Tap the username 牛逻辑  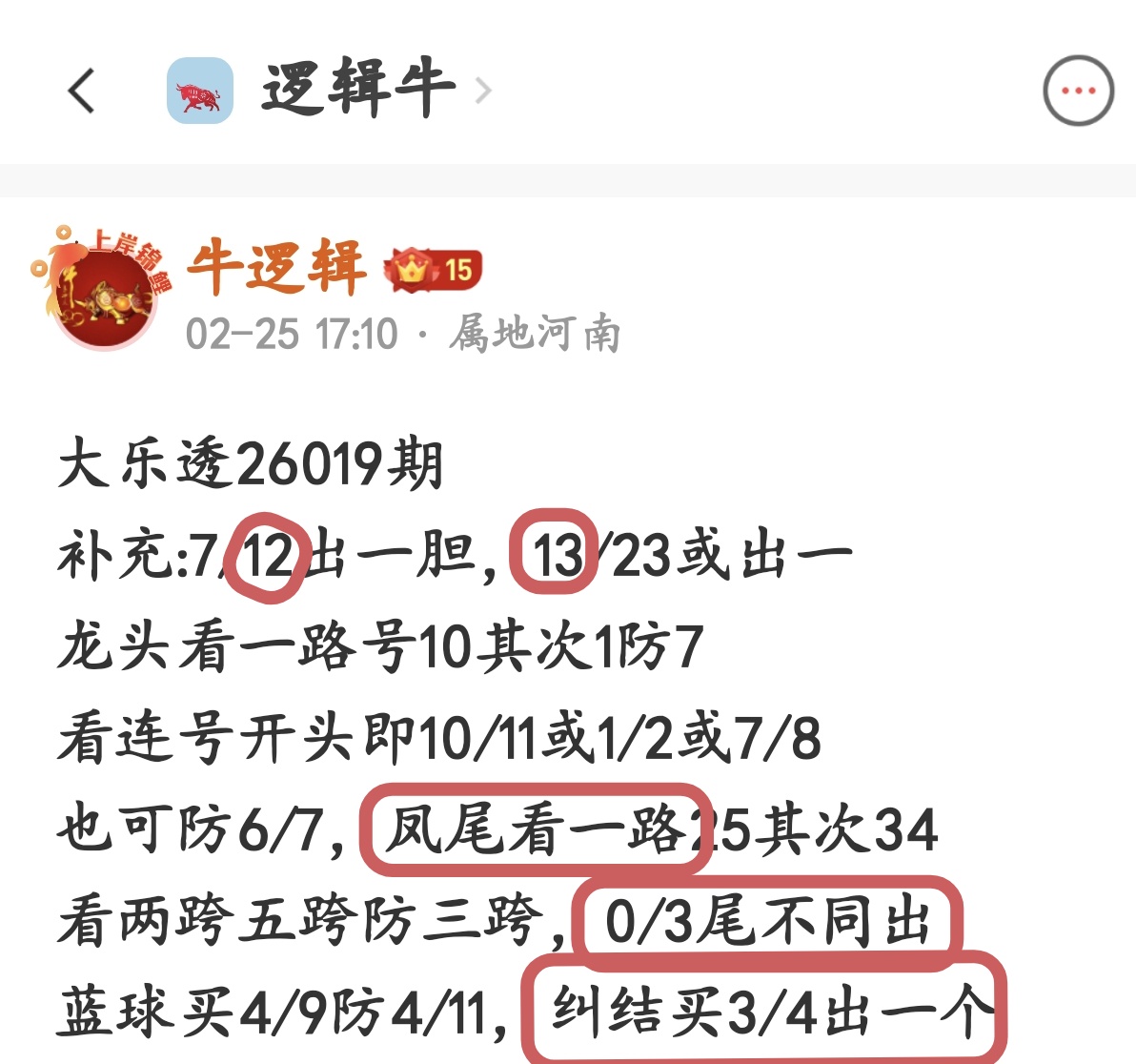[276, 267]
